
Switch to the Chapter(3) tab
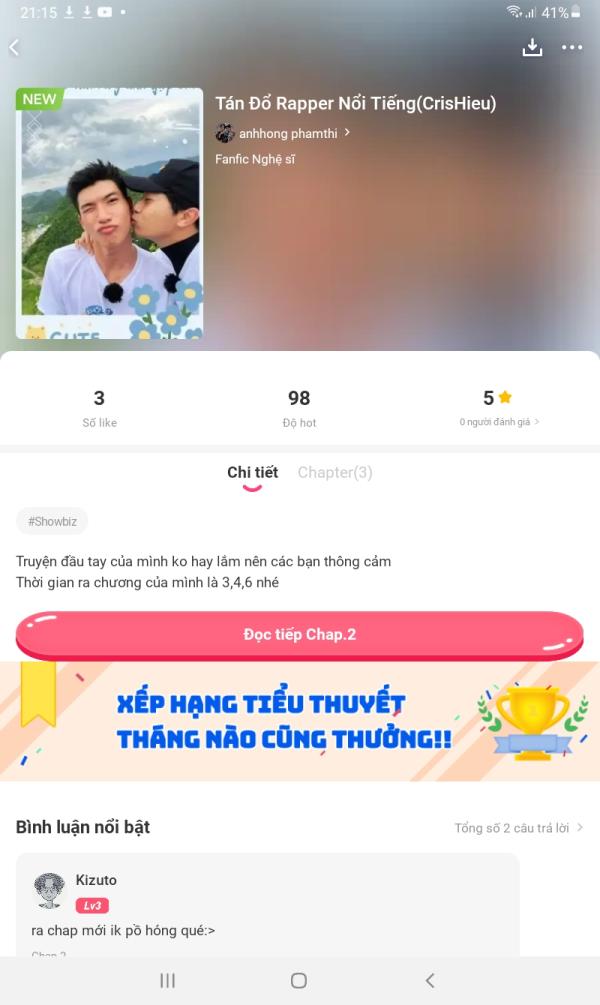click(335, 472)
